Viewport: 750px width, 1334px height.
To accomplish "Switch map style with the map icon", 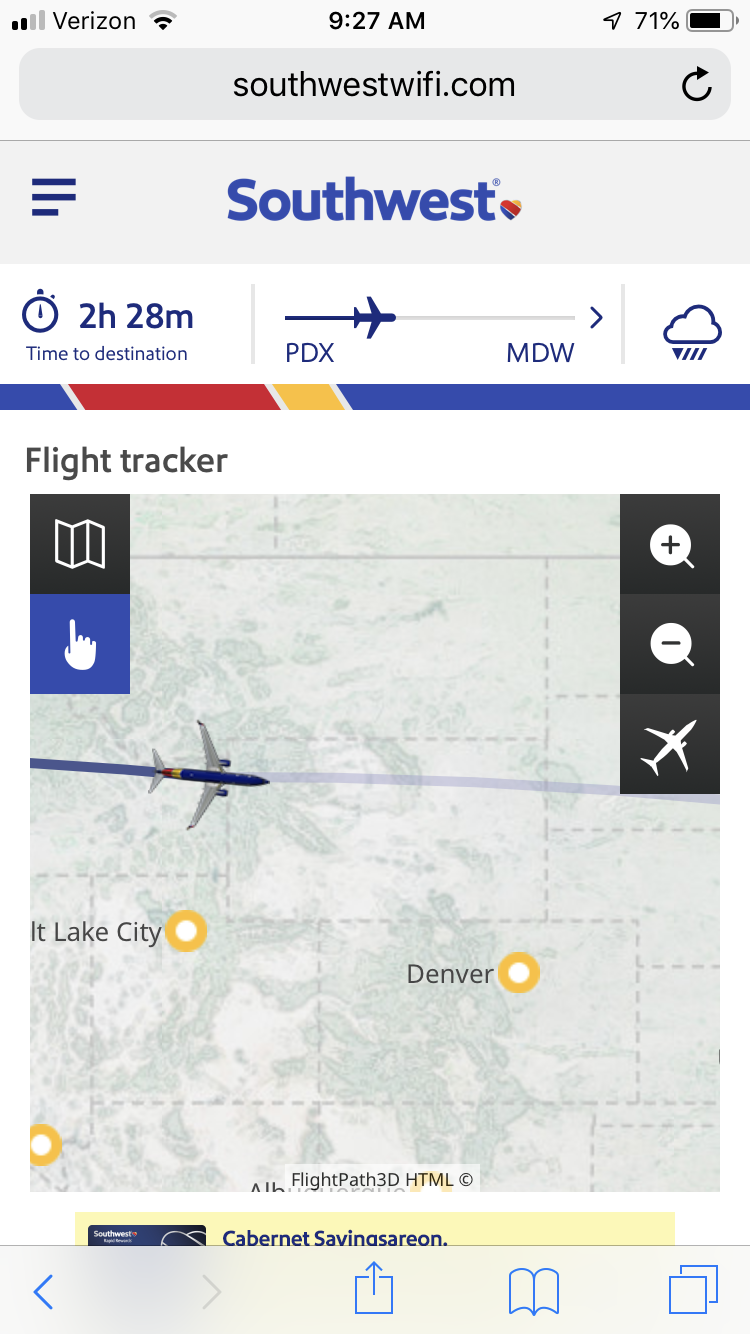I will tap(80, 544).
